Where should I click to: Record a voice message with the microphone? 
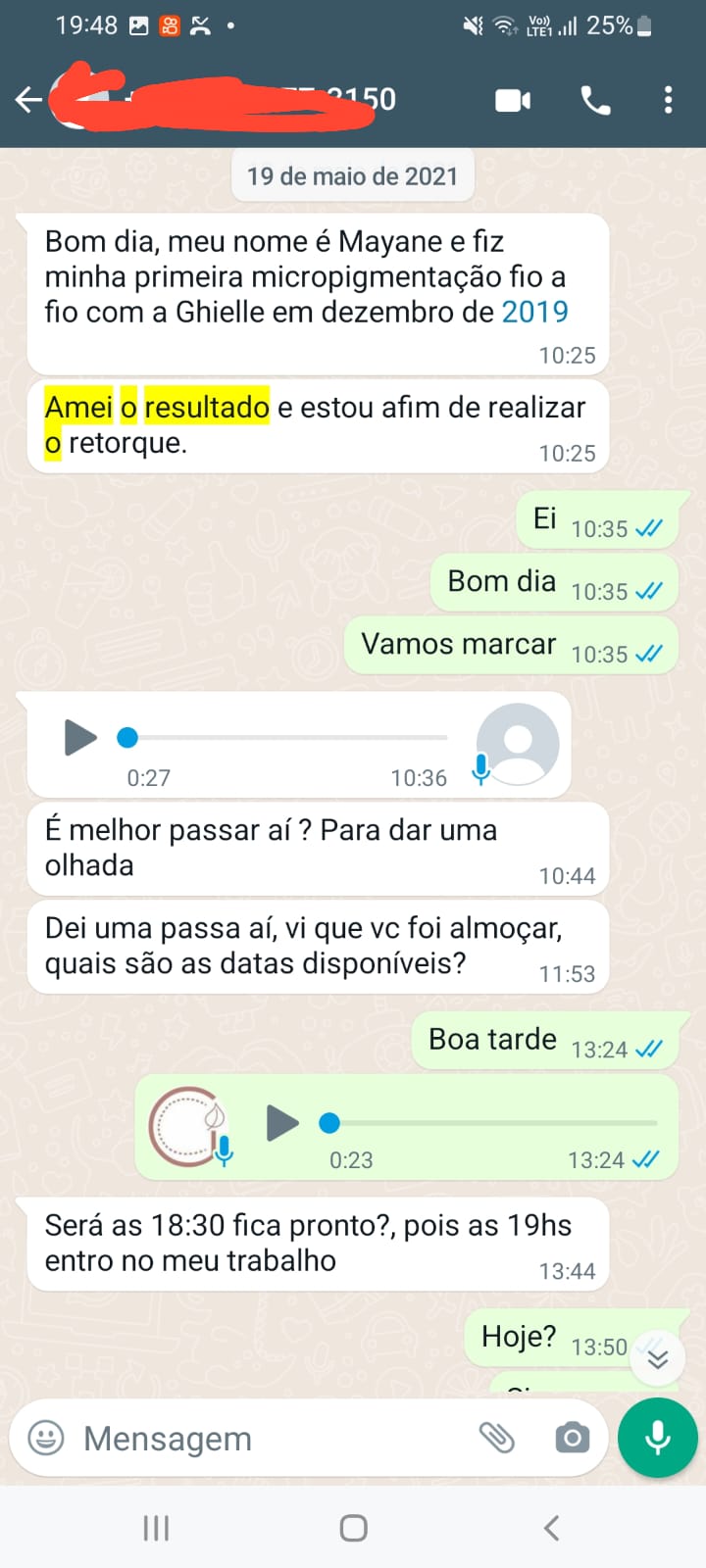658,1438
